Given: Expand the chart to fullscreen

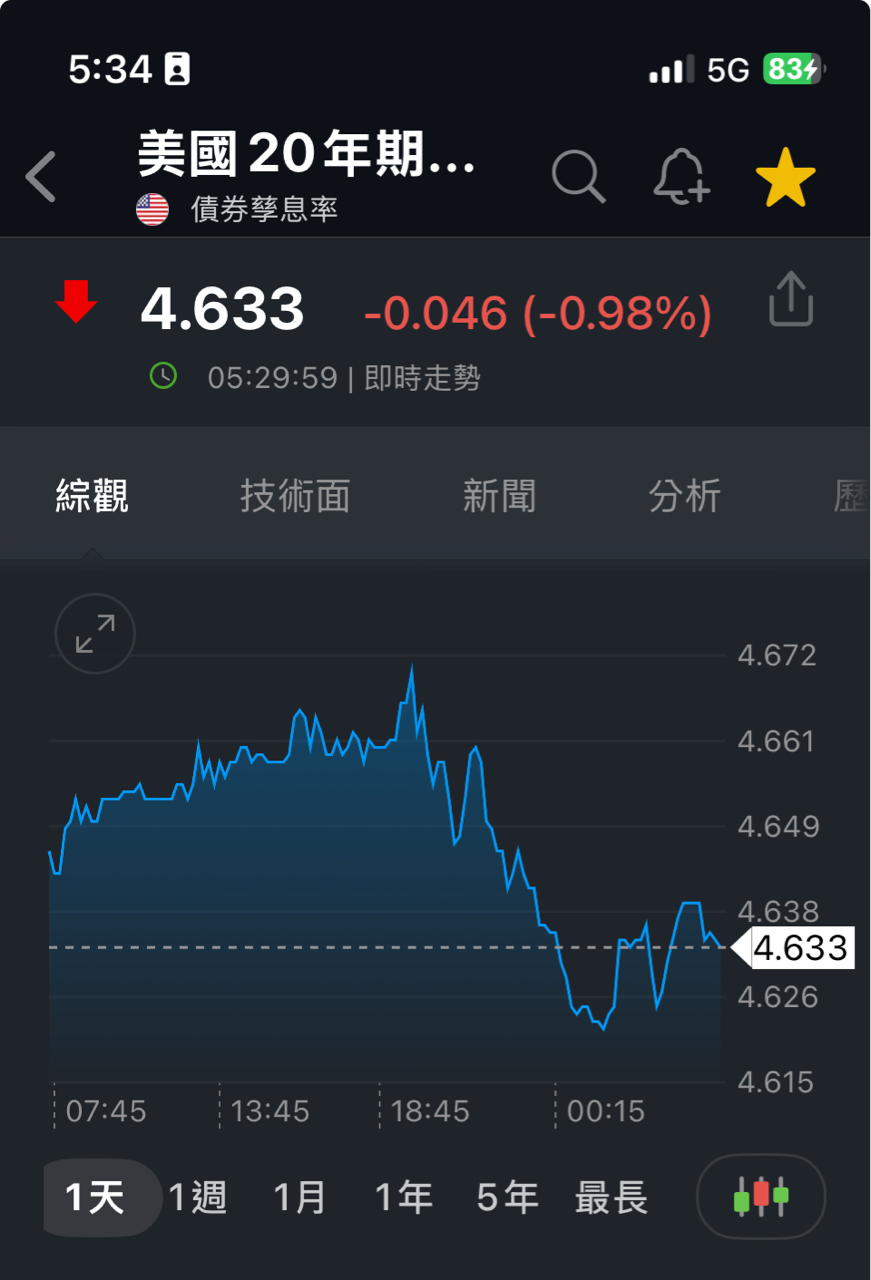Looking at the screenshot, I should (95, 634).
